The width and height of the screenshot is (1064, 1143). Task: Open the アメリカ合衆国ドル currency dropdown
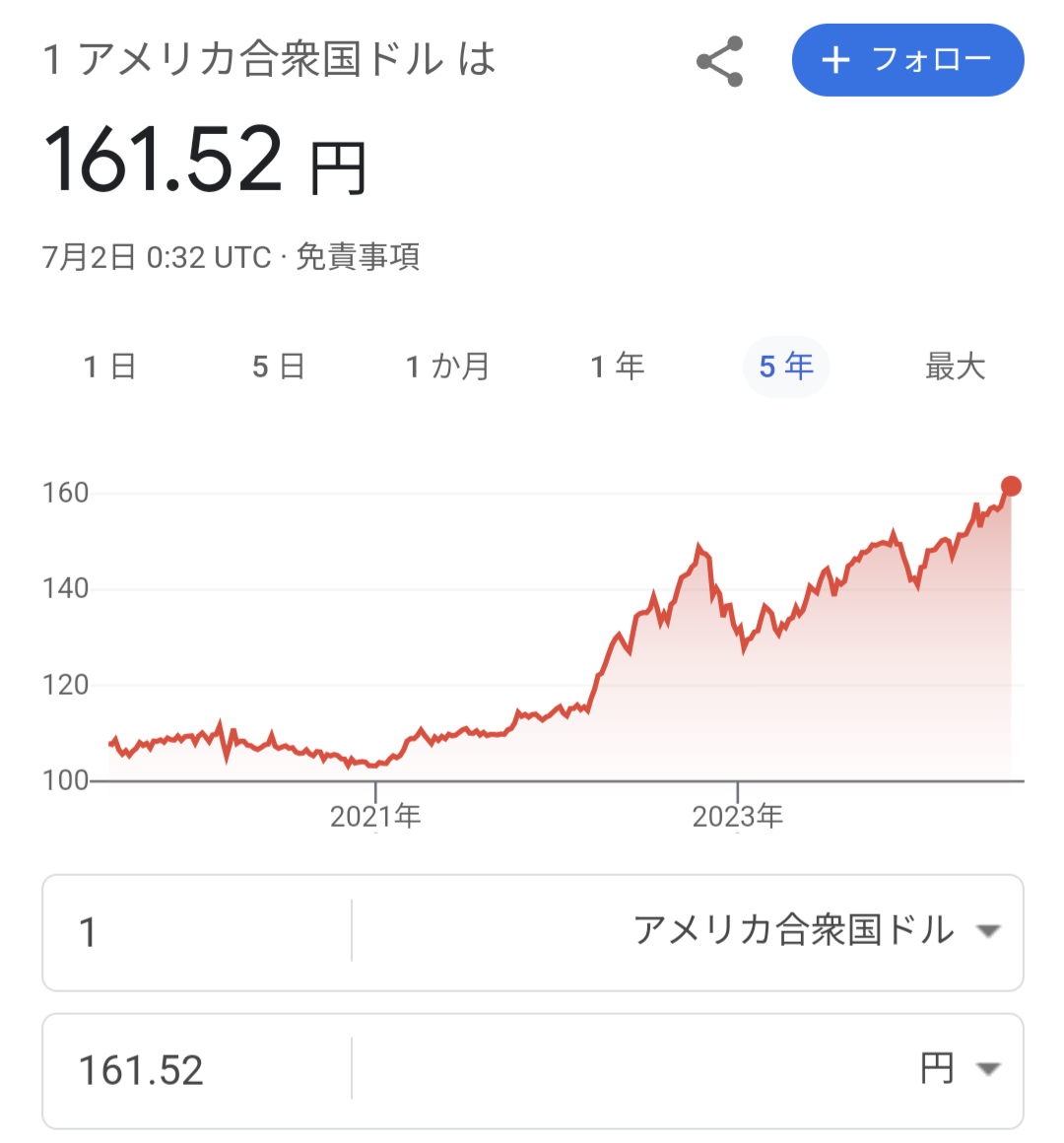click(816, 931)
